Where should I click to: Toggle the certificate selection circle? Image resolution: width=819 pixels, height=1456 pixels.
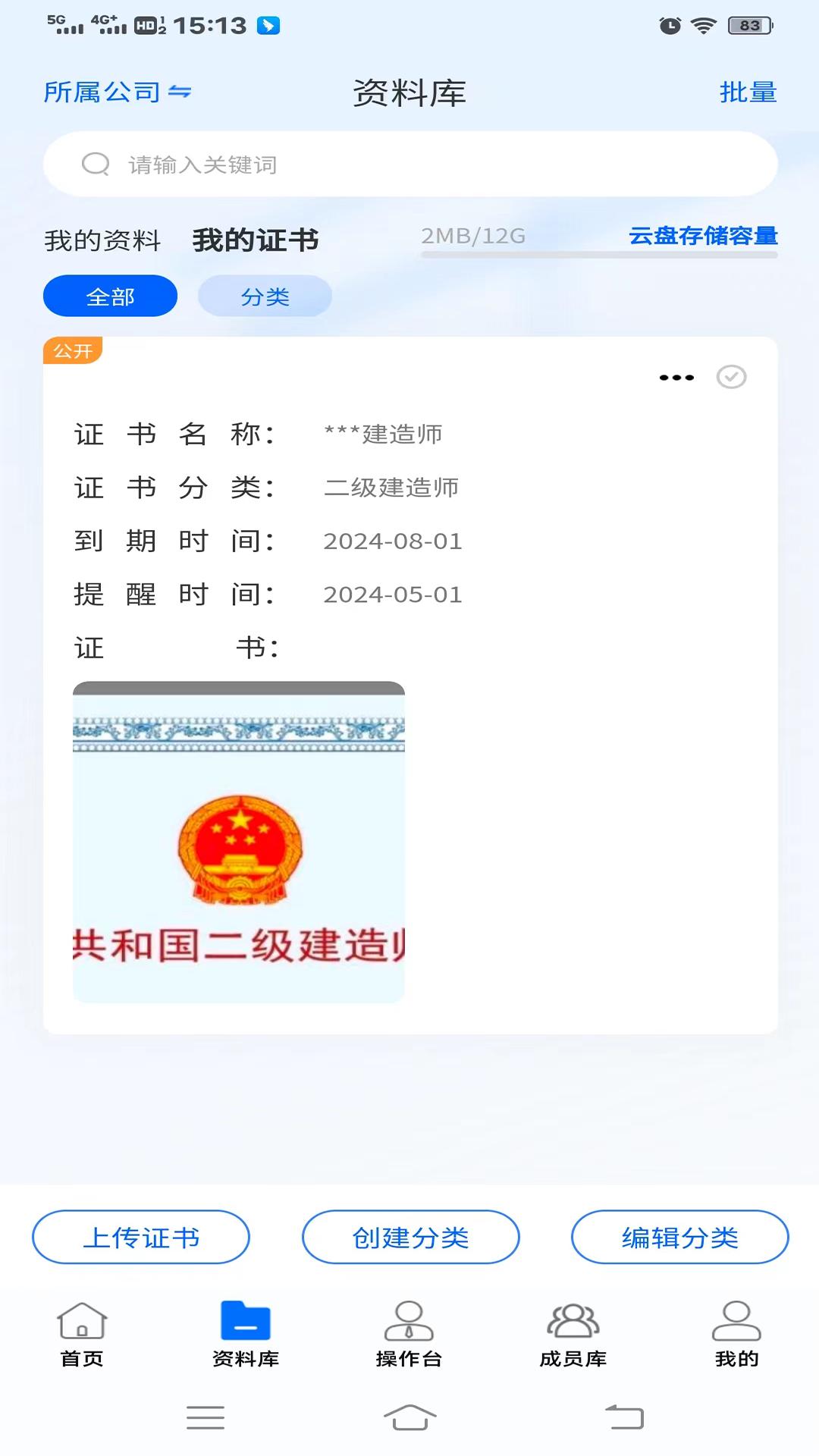[731, 377]
